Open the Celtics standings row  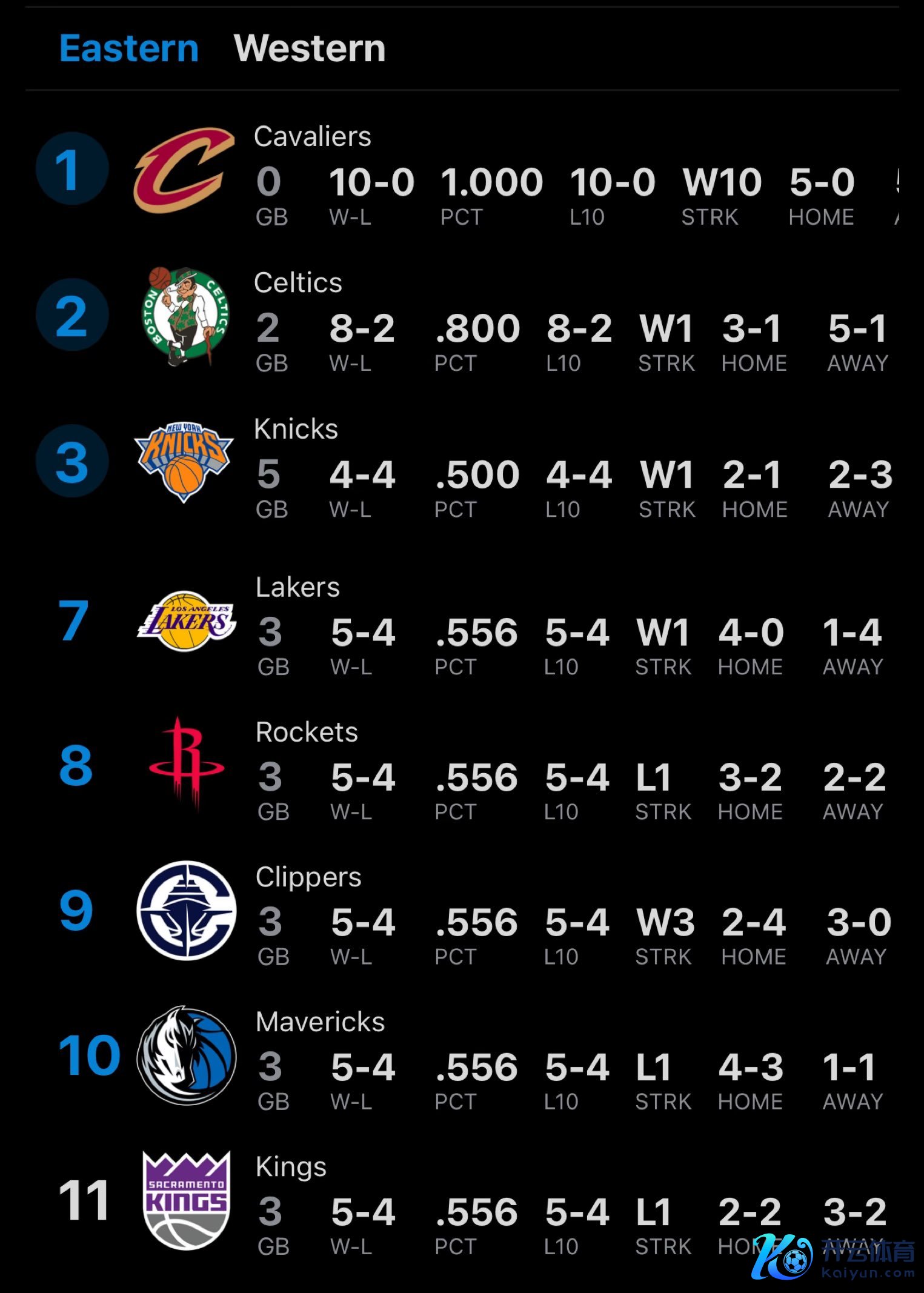(x=298, y=283)
